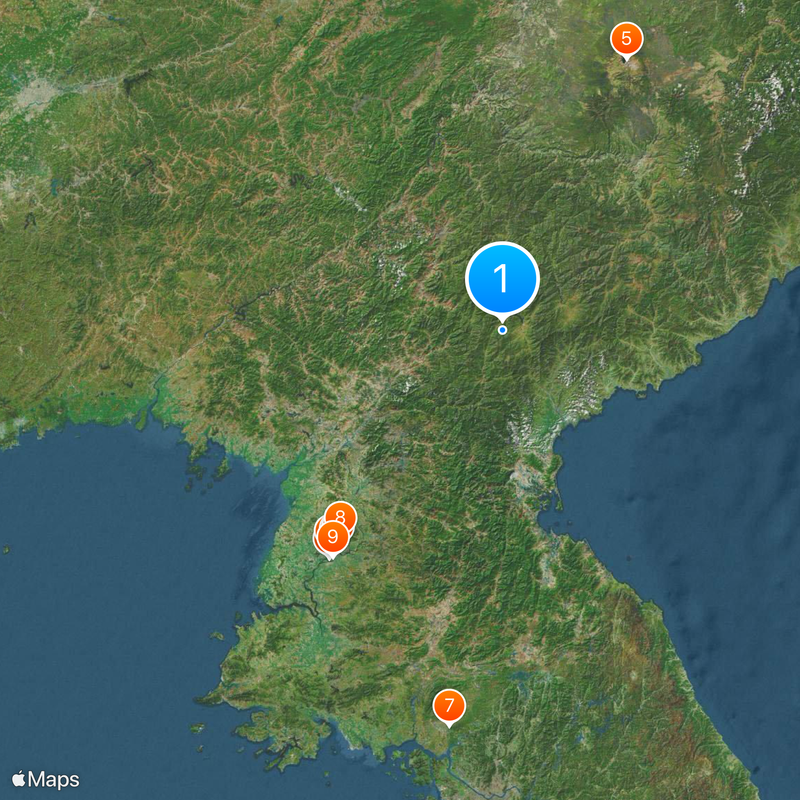Select the orange map pin numbered 8
Screen dimensions: 800x800
pos(342,514)
